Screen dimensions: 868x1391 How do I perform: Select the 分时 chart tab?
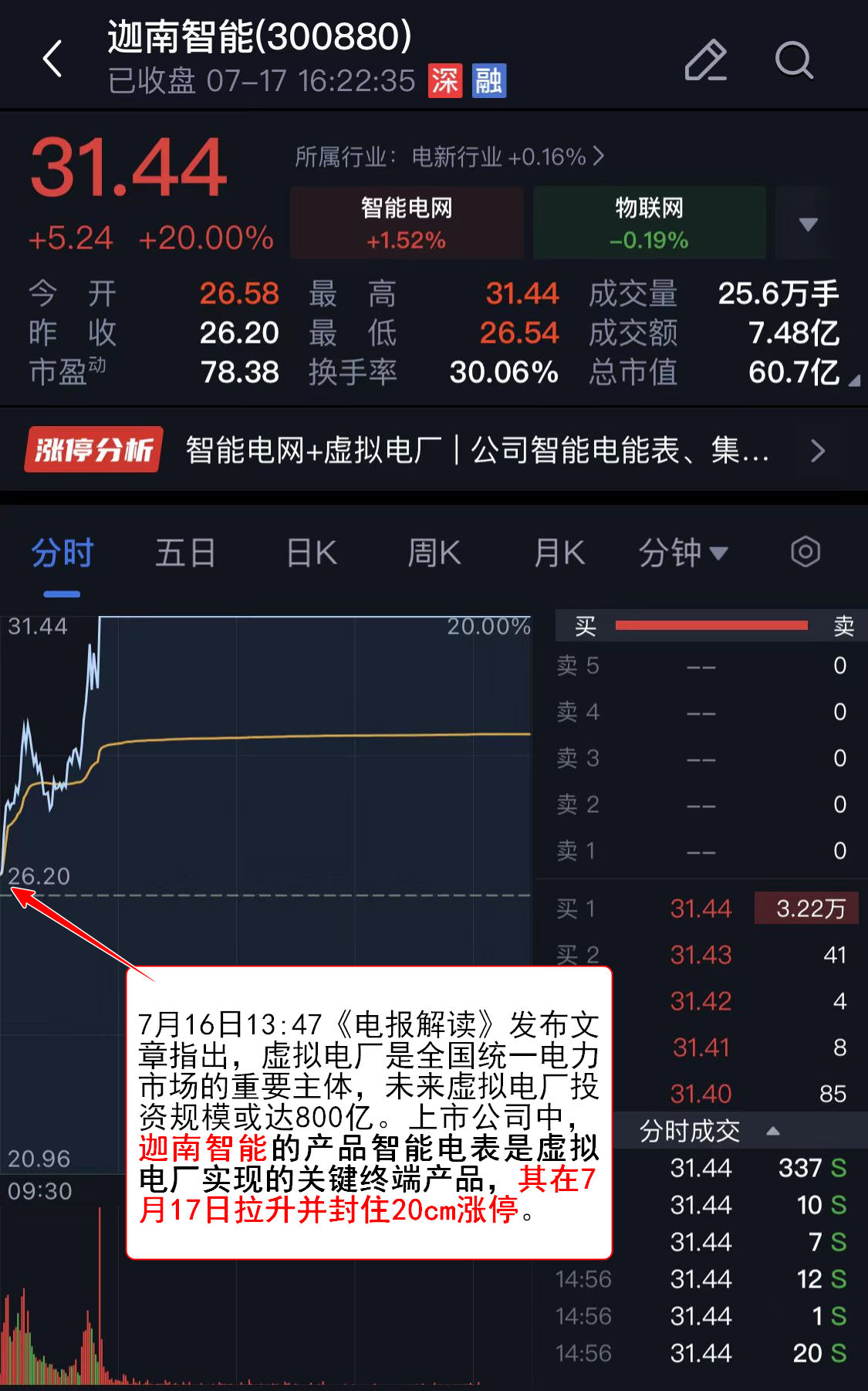[x=62, y=553]
